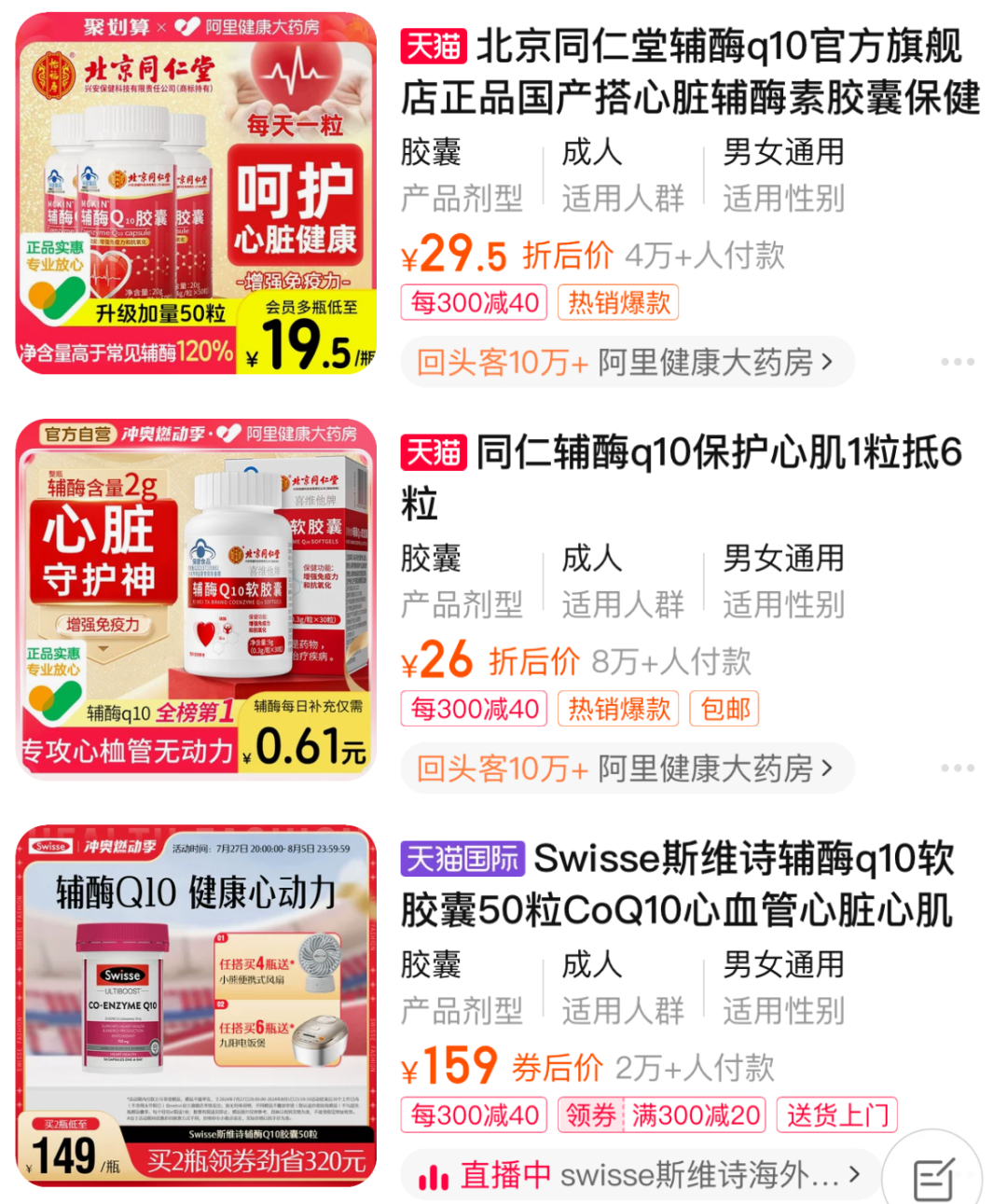Open the 北京同仁堂辅酶q10 product image
This screenshot has height=1204, width=1007.
click(x=196, y=193)
